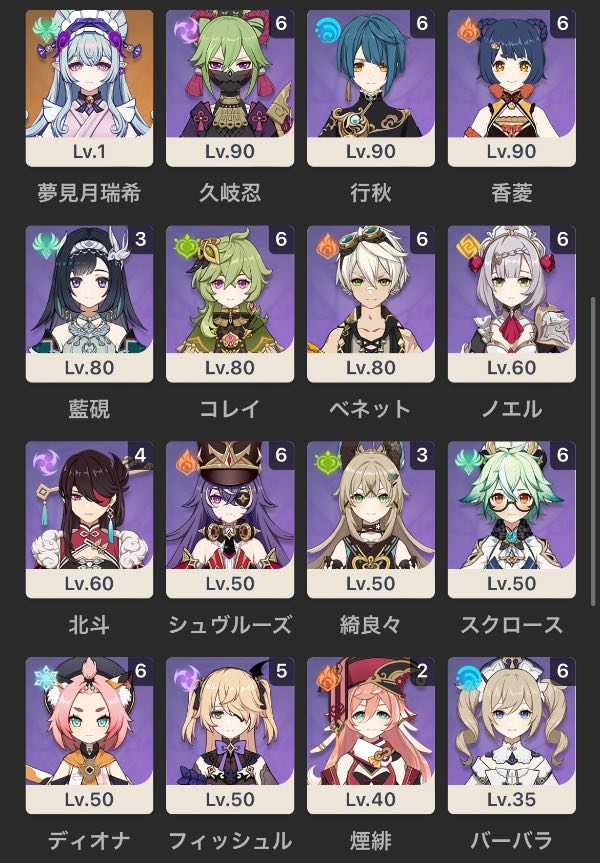Open the ディオナ character card
The image size is (600, 863).
[x=89, y=735]
